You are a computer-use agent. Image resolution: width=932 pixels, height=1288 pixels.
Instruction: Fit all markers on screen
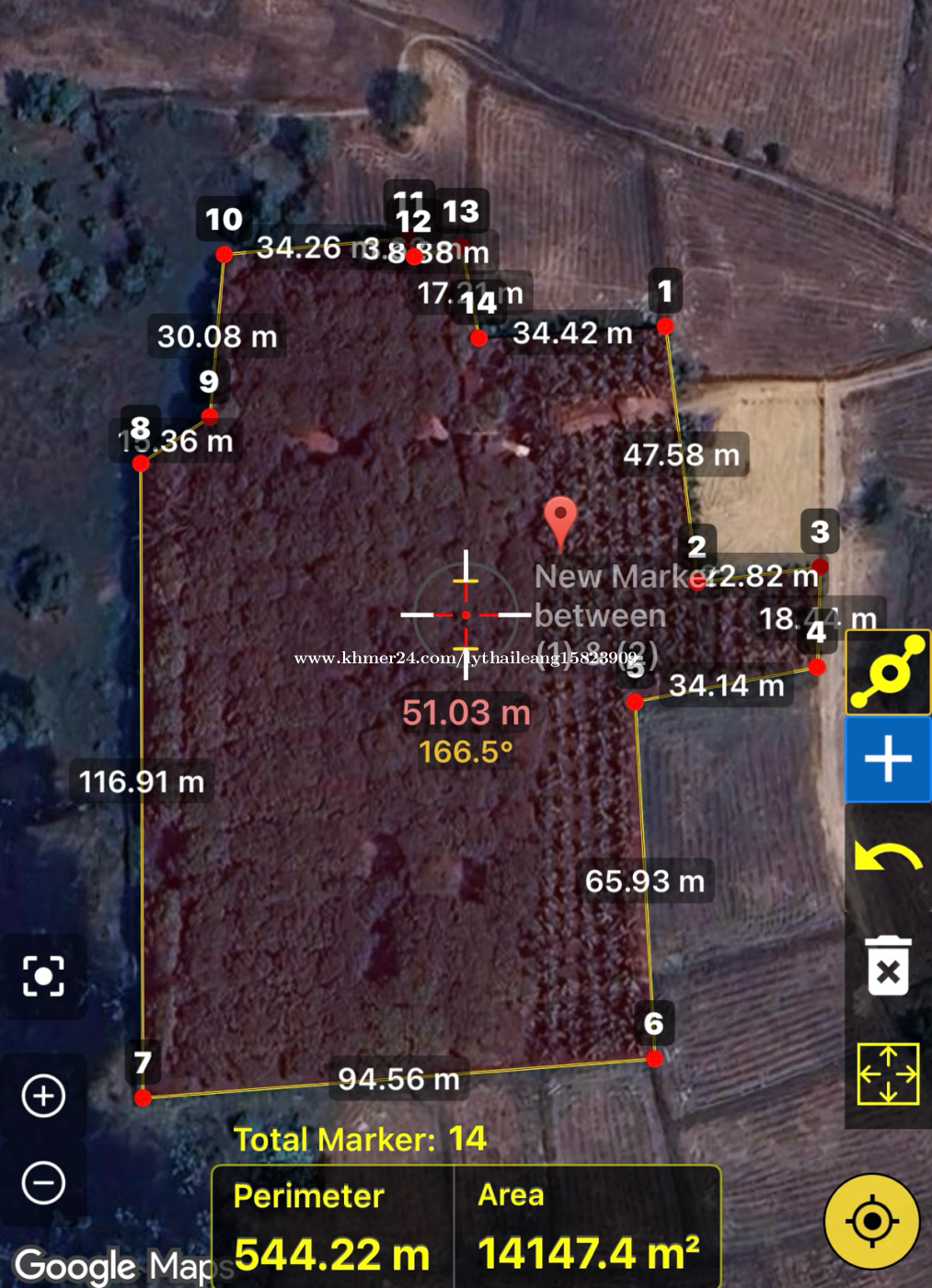point(888,1072)
